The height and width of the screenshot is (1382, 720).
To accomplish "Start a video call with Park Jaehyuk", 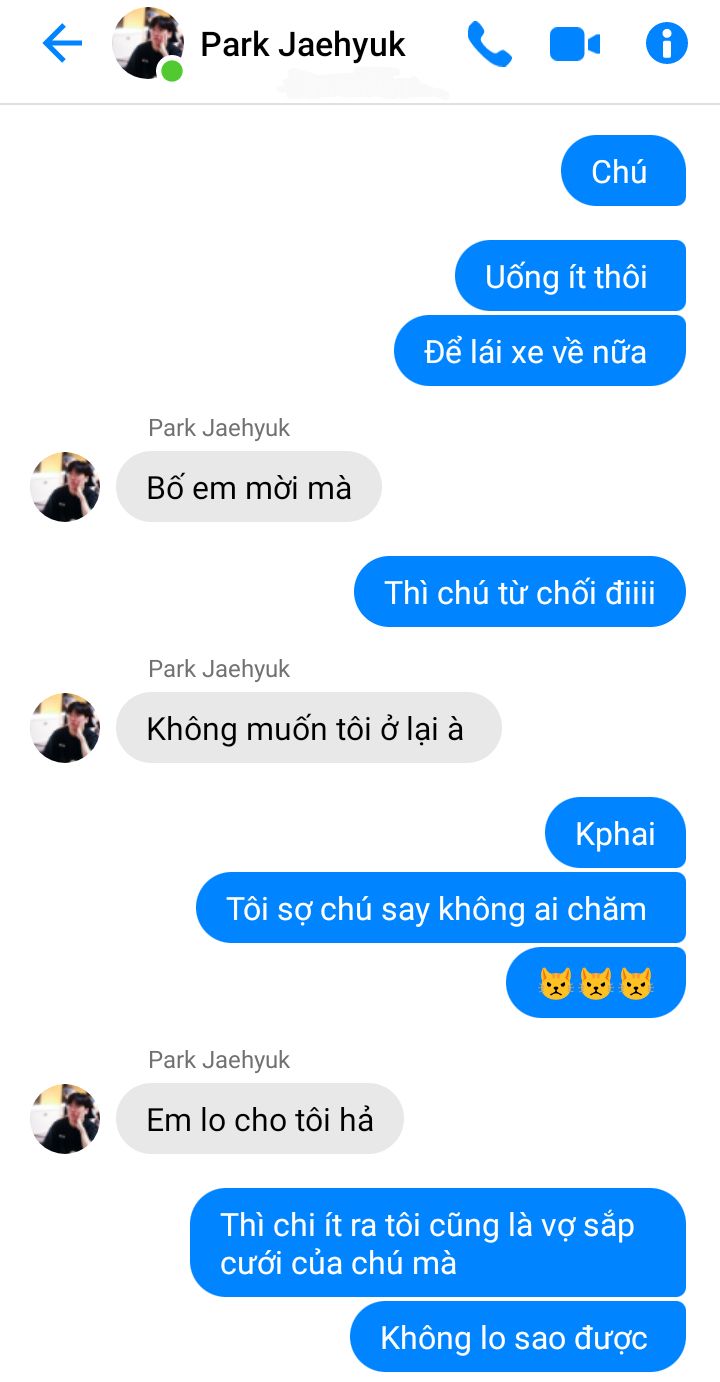I will click(x=575, y=45).
